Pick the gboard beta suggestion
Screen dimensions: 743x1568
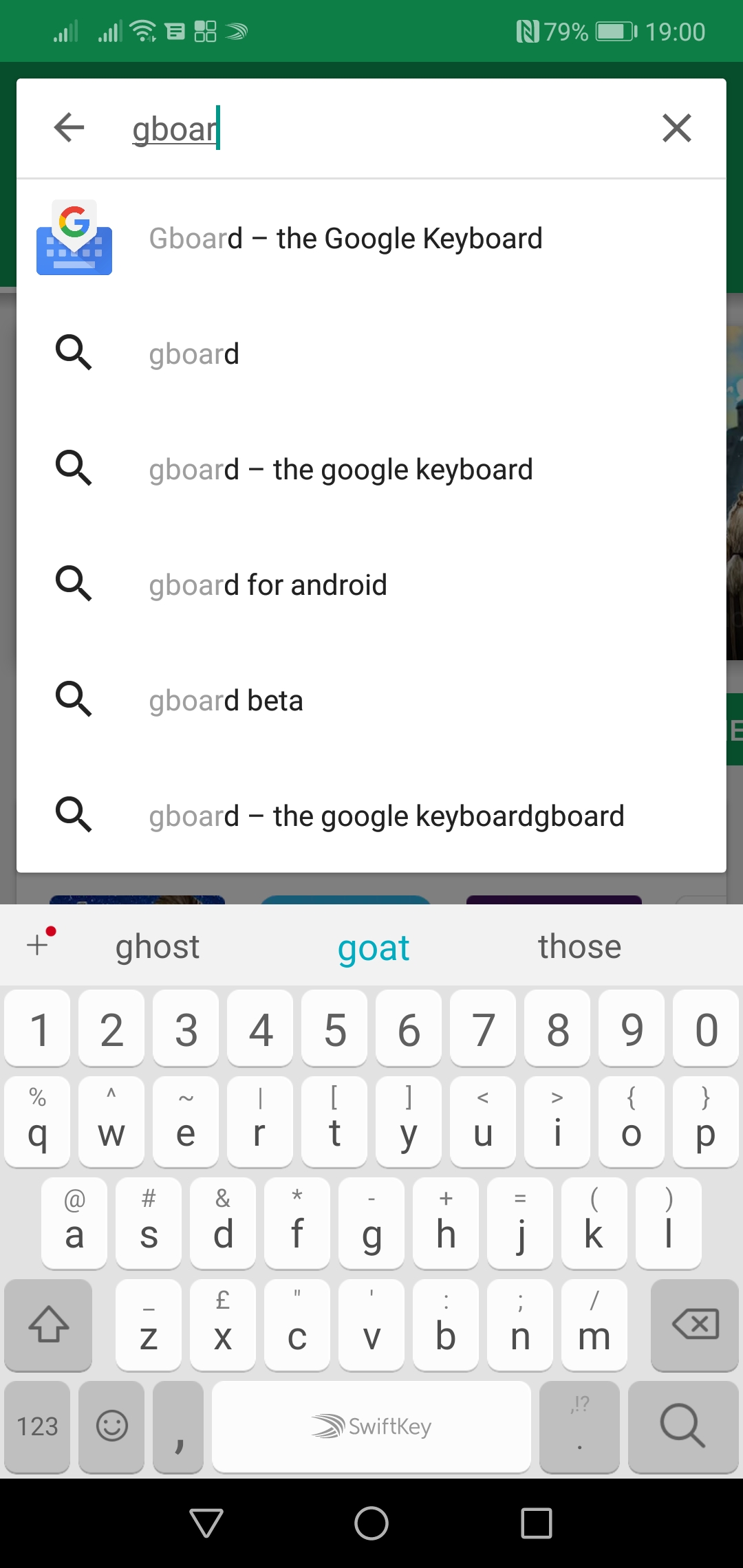pyautogui.click(x=371, y=700)
